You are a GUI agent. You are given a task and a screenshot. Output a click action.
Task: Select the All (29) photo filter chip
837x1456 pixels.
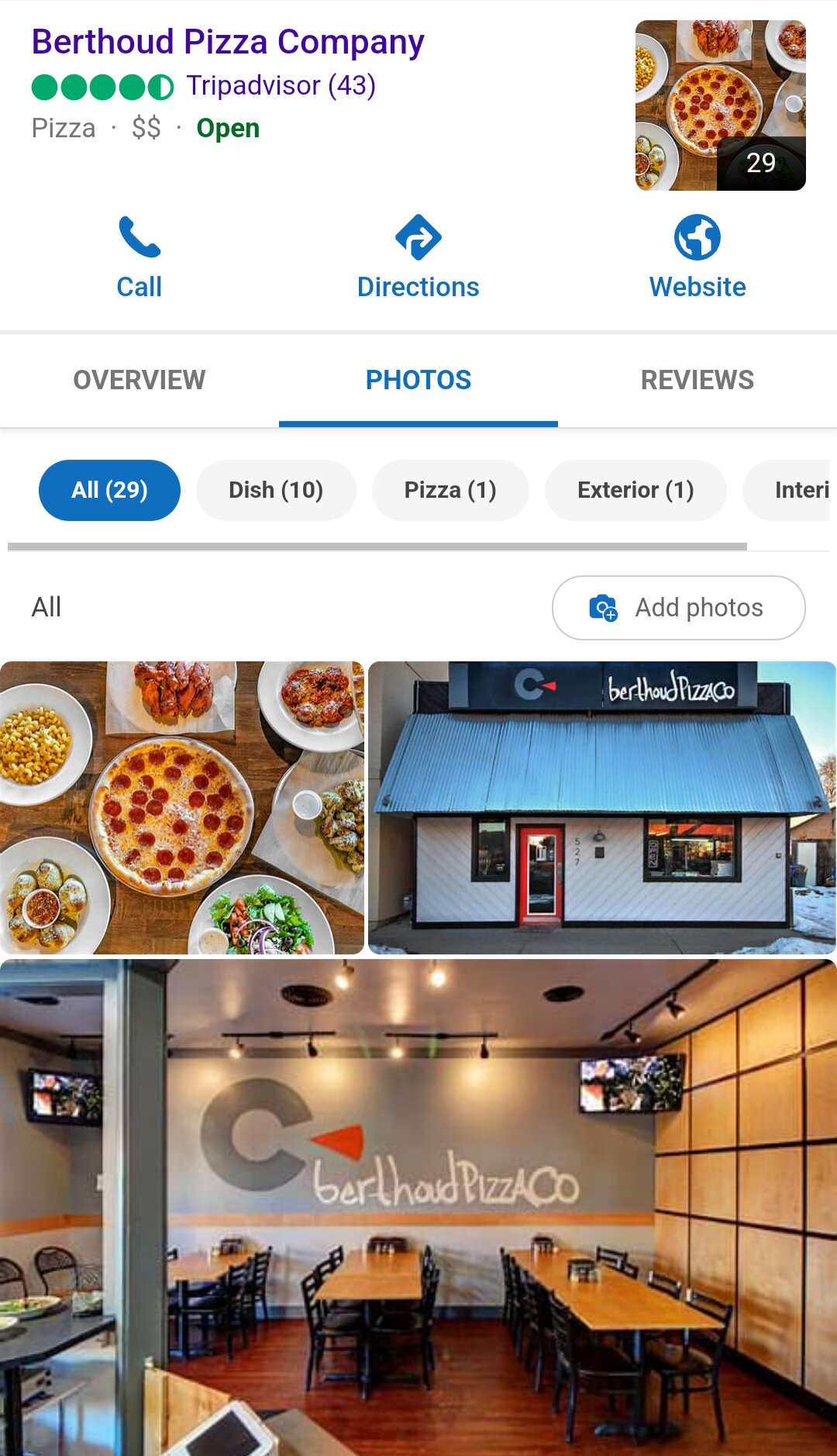pos(108,490)
